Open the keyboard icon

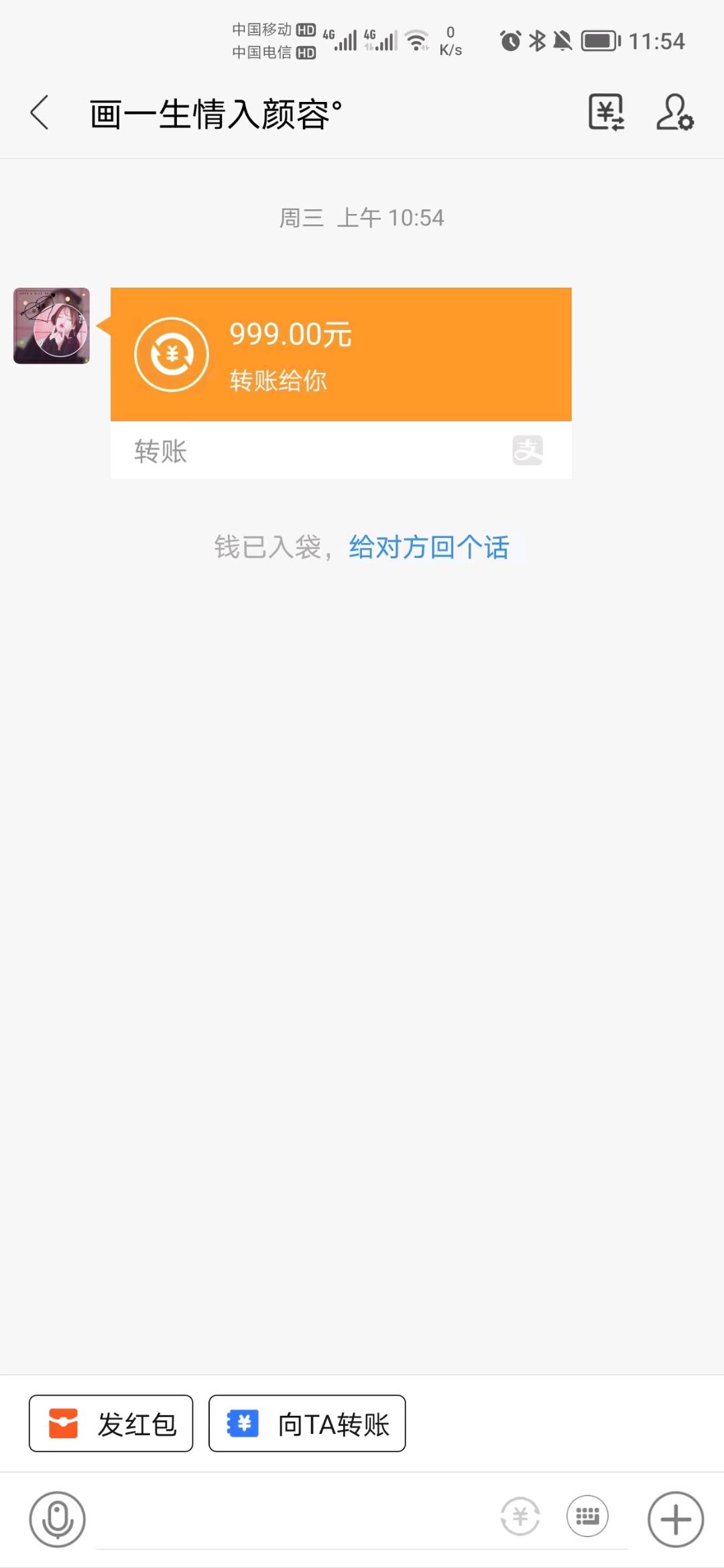(x=587, y=1516)
